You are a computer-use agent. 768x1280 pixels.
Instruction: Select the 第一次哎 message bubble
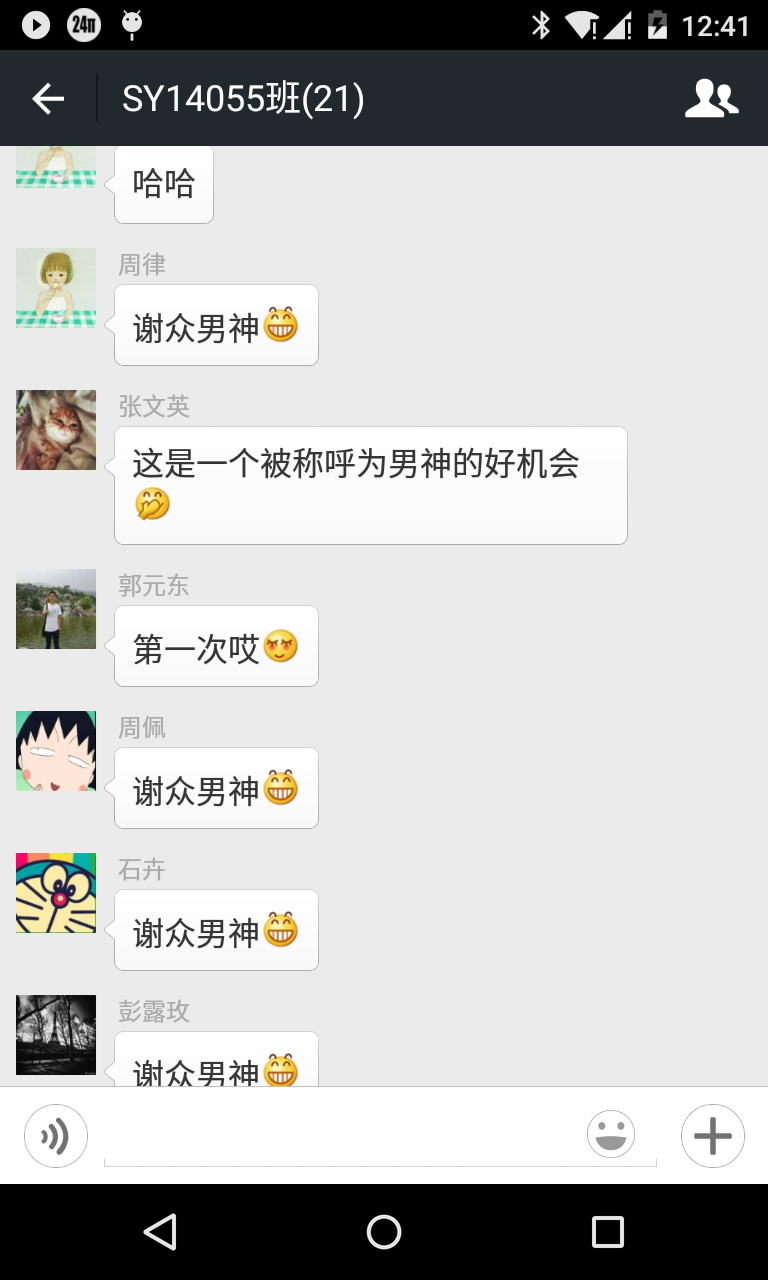(216, 646)
